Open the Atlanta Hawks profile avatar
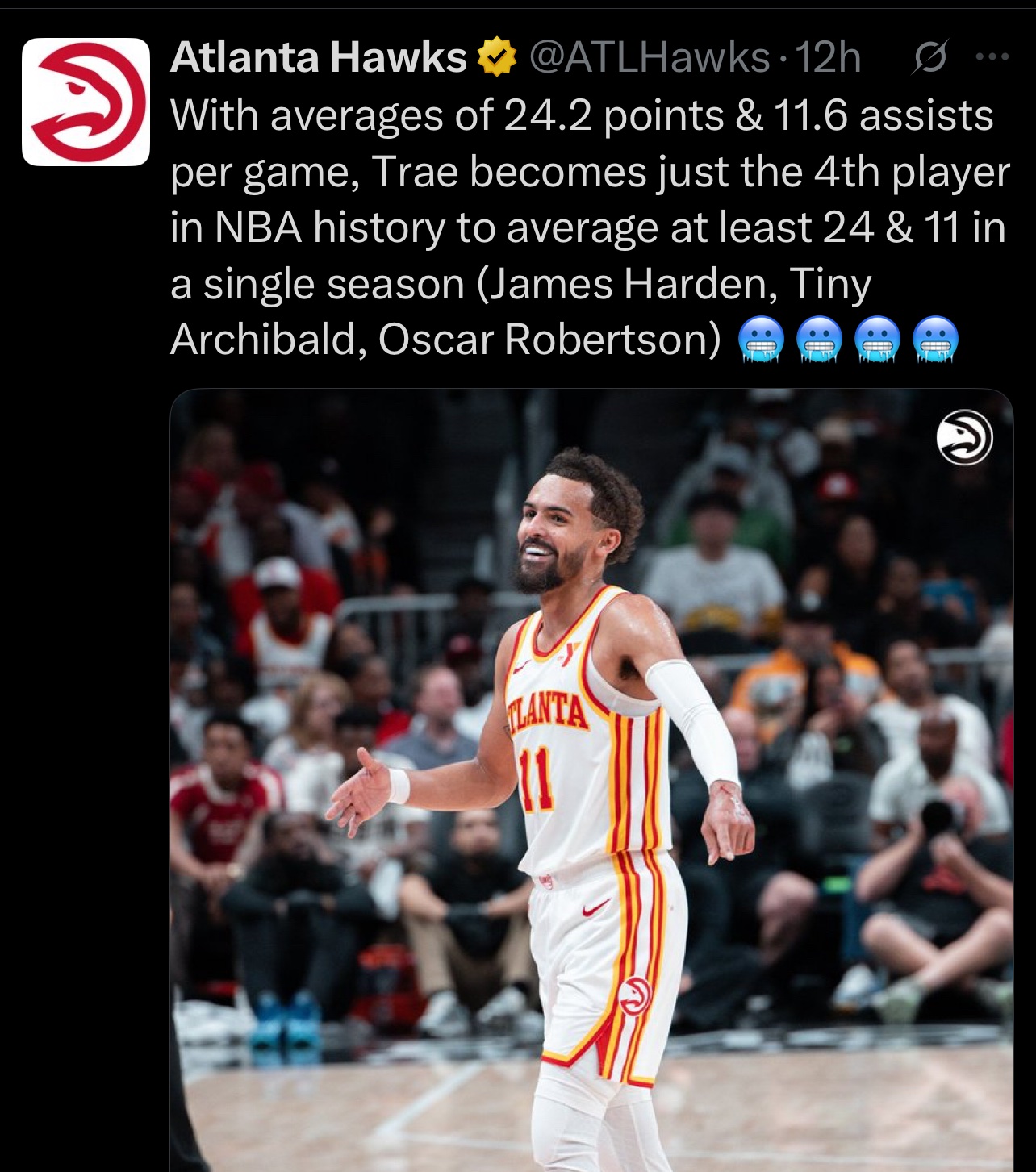Screen dimensions: 1036x1172 tap(86, 101)
